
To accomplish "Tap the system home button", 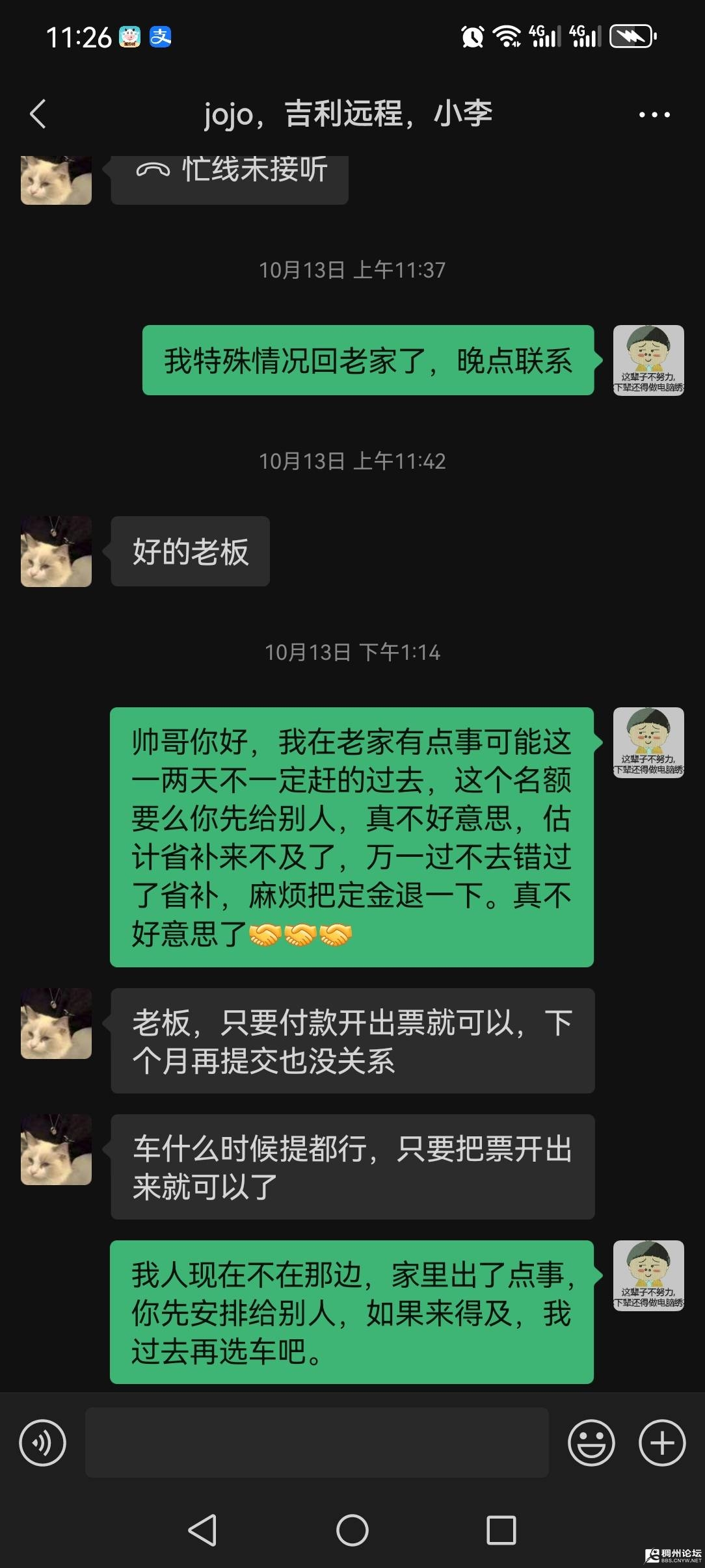I will pyautogui.click(x=352, y=1530).
